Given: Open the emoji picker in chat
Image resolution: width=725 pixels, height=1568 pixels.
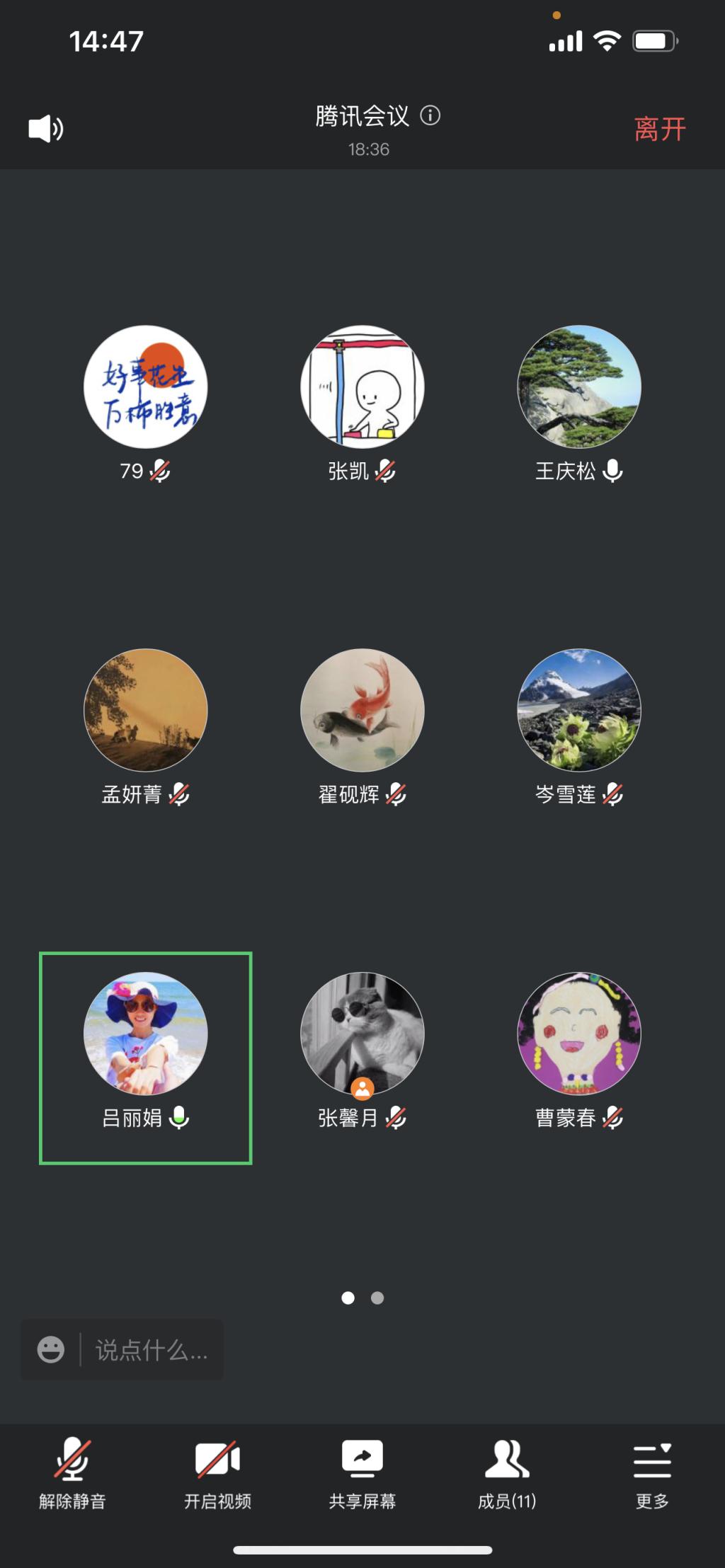Looking at the screenshot, I should pyautogui.click(x=51, y=1349).
